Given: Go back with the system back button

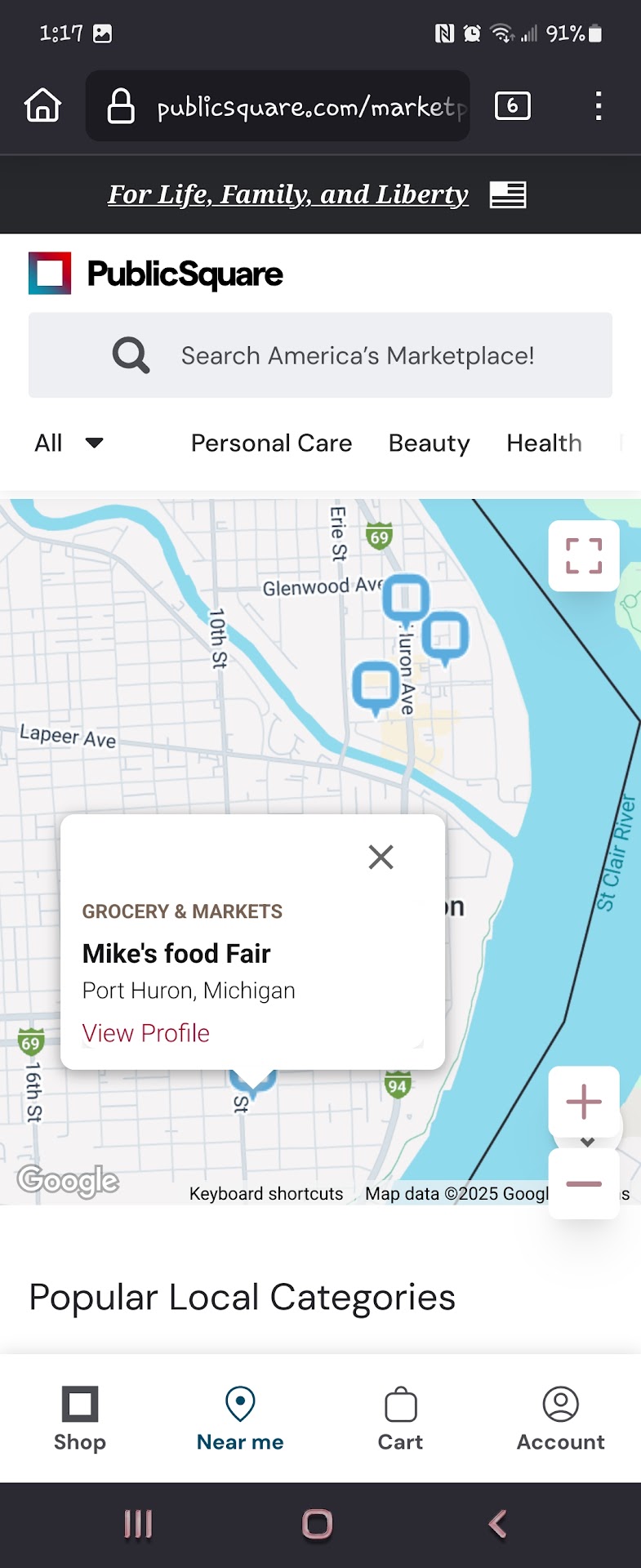Looking at the screenshot, I should tap(497, 1524).
